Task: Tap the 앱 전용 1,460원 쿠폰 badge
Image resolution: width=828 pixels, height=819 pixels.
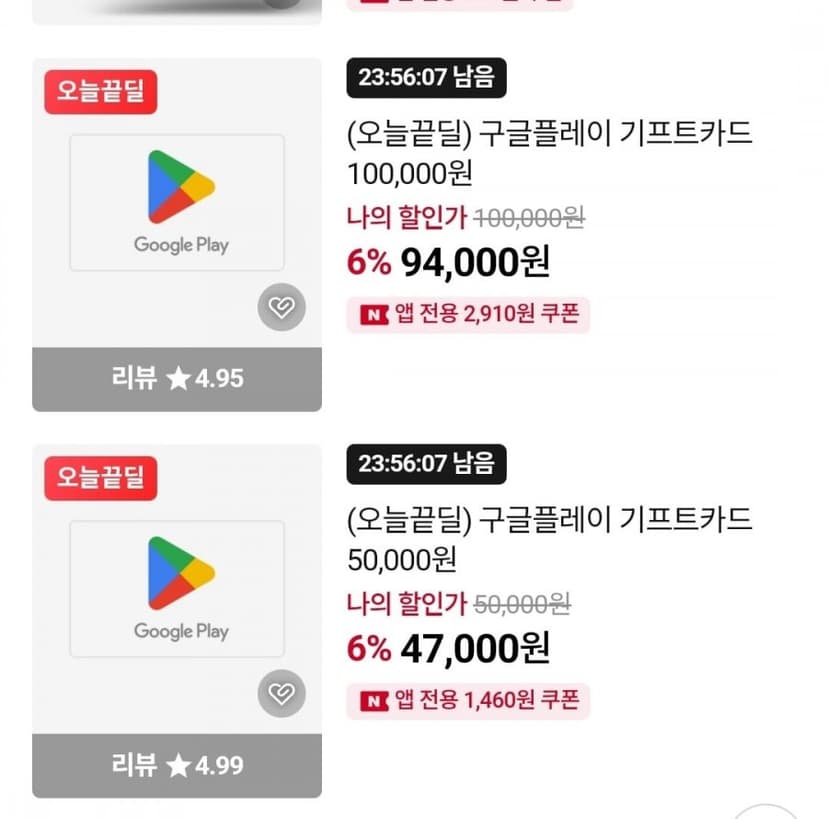Action: [468, 701]
